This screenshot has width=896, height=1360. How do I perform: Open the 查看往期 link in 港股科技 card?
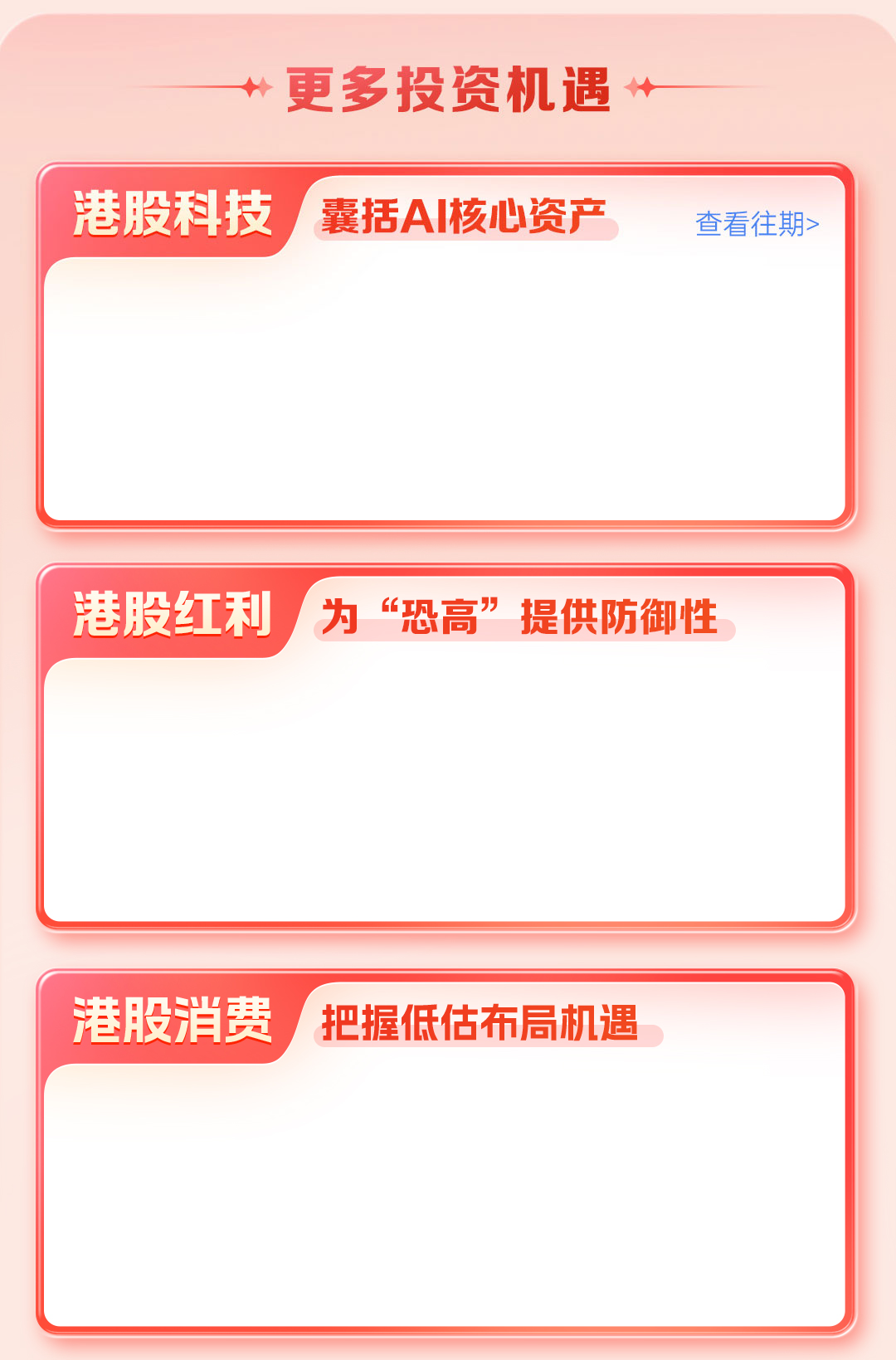[757, 224]
